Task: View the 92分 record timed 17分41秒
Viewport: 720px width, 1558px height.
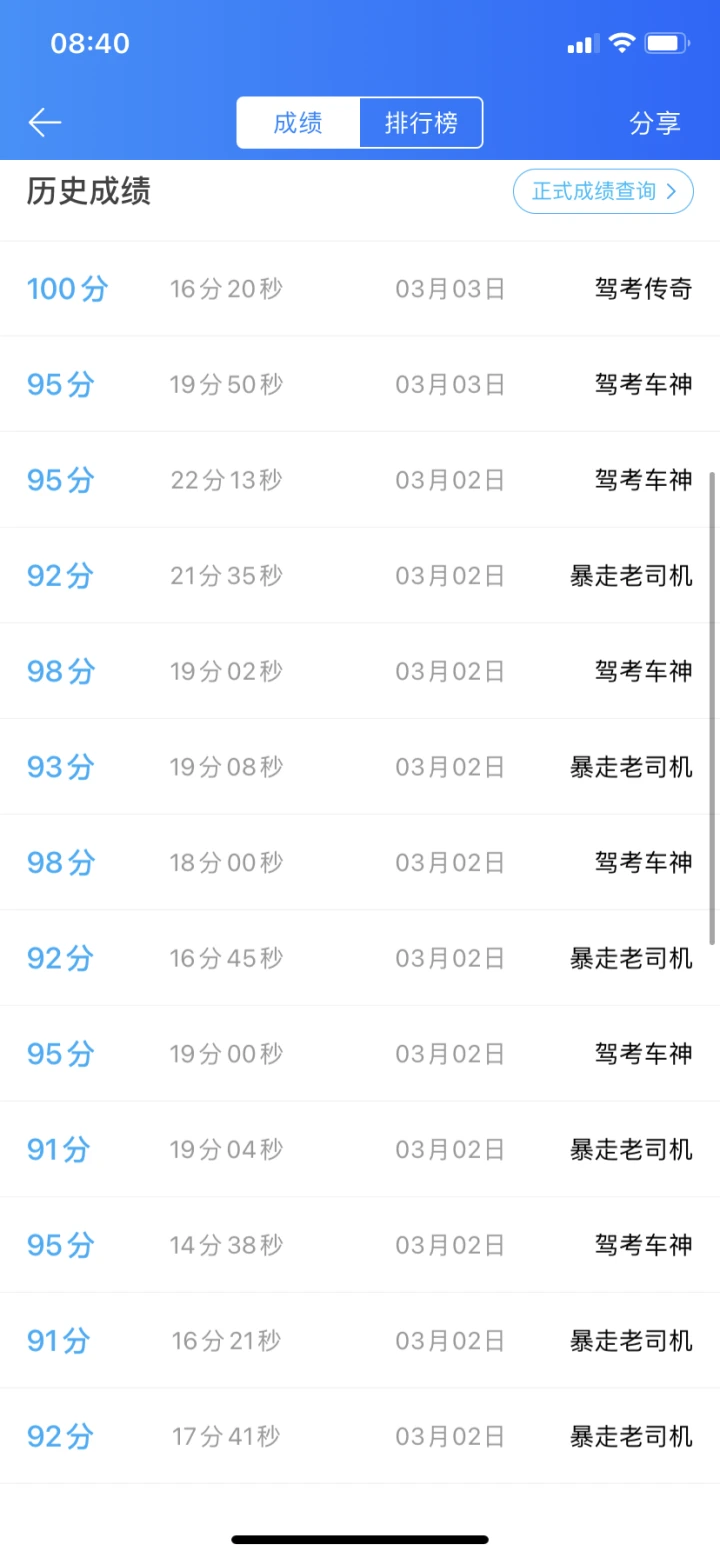Action: point(360,1436)
